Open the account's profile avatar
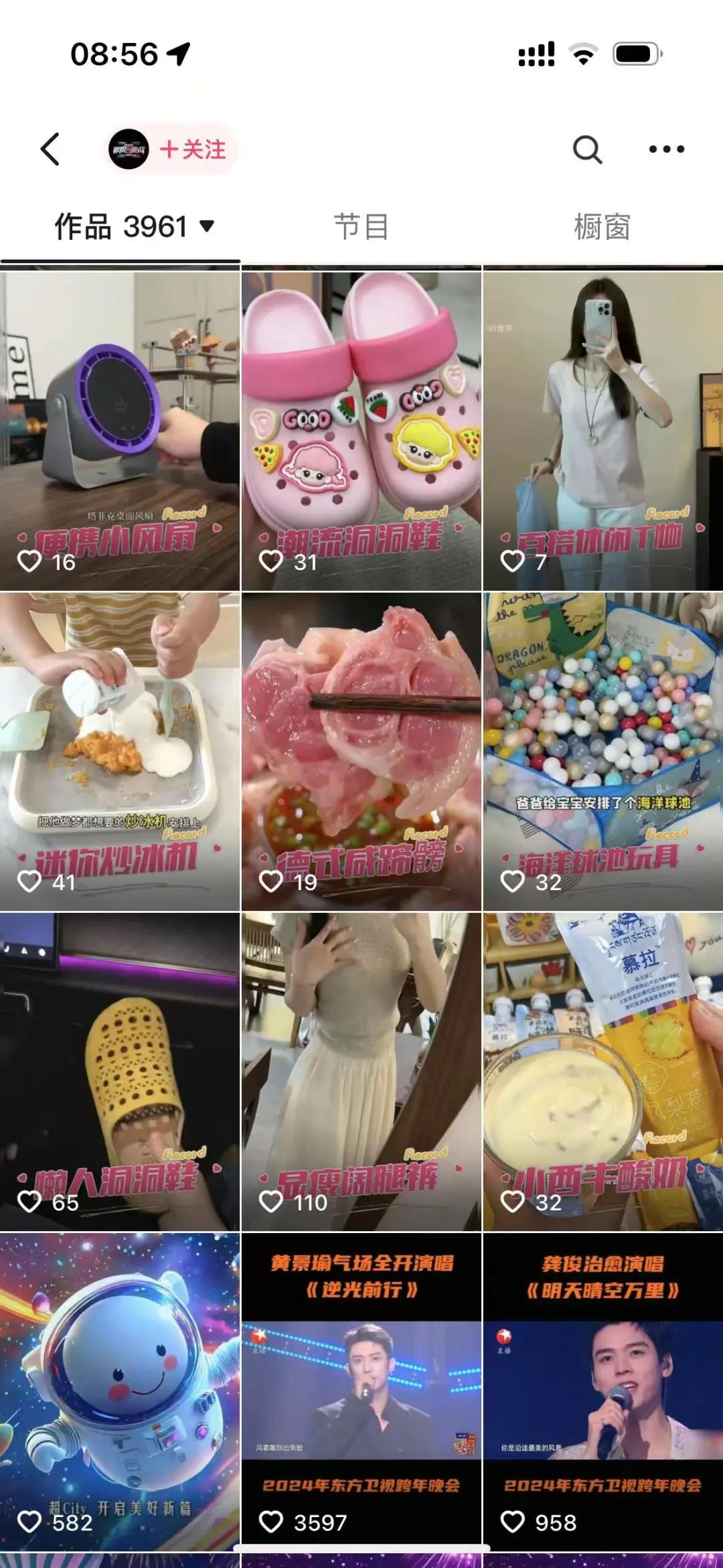This screenshot has width=723, height=1568. click(x=129, y=149)
